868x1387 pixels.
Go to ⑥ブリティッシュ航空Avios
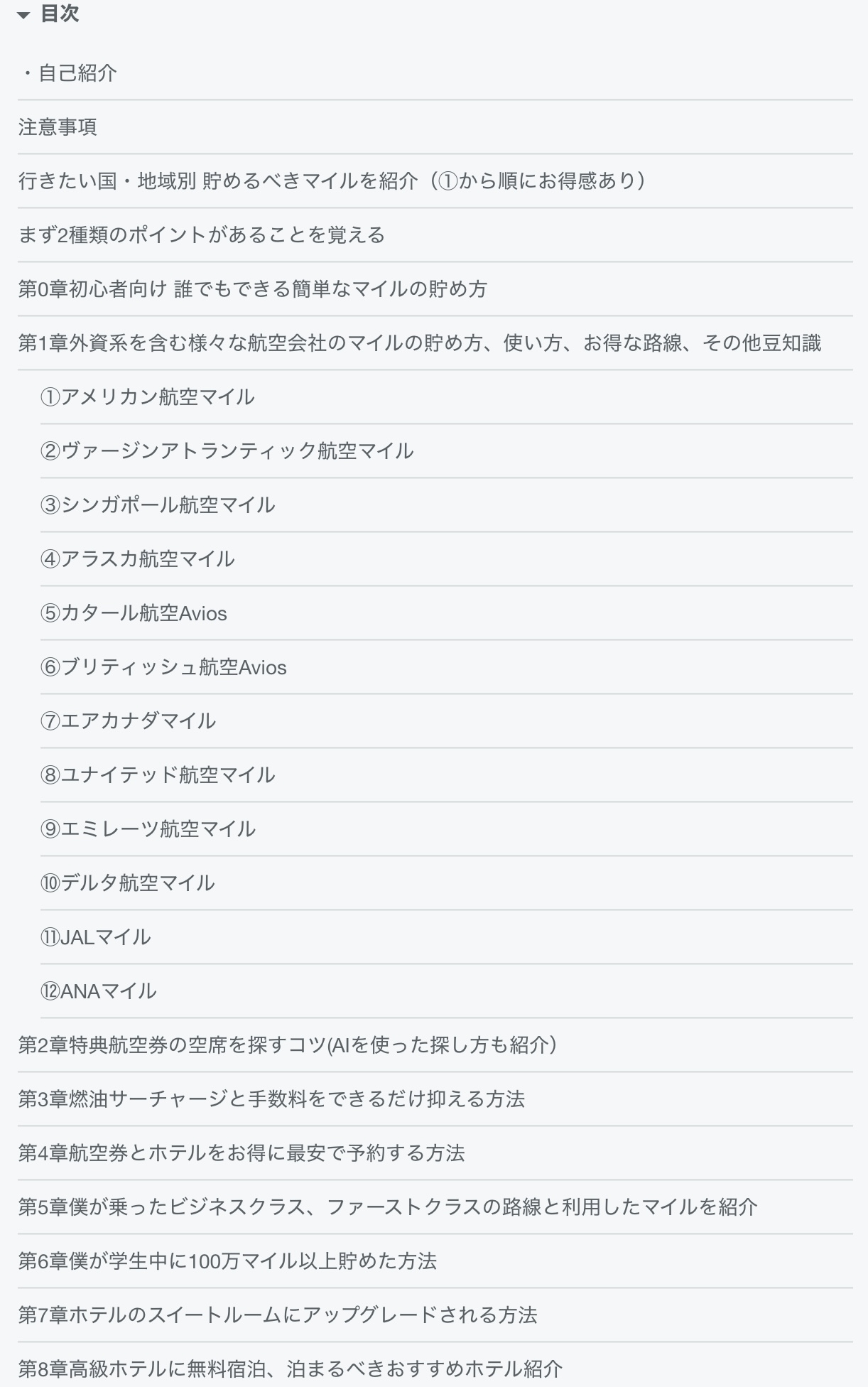click(x=164, y=667)
